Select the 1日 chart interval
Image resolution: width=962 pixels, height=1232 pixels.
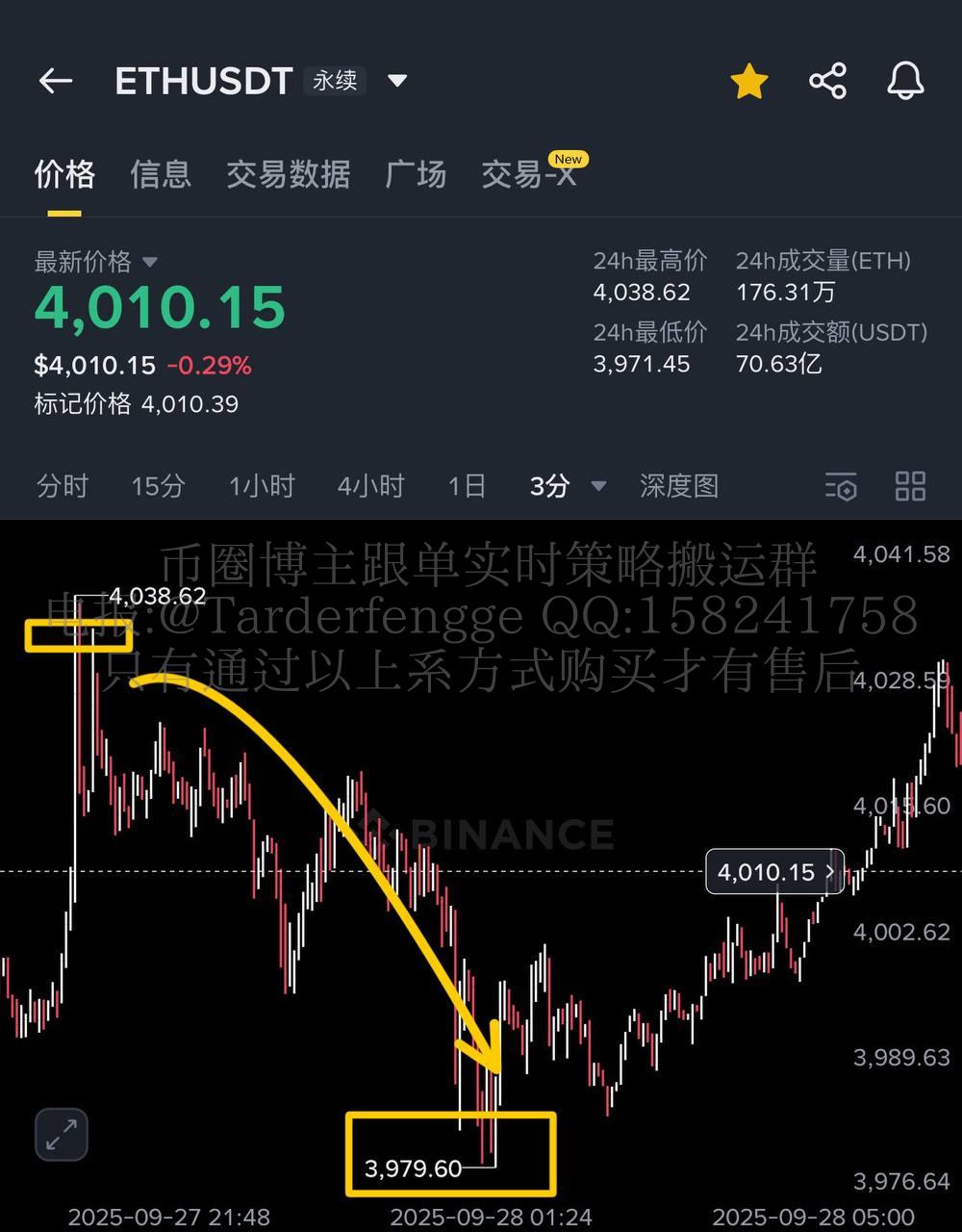click(467, 486)
